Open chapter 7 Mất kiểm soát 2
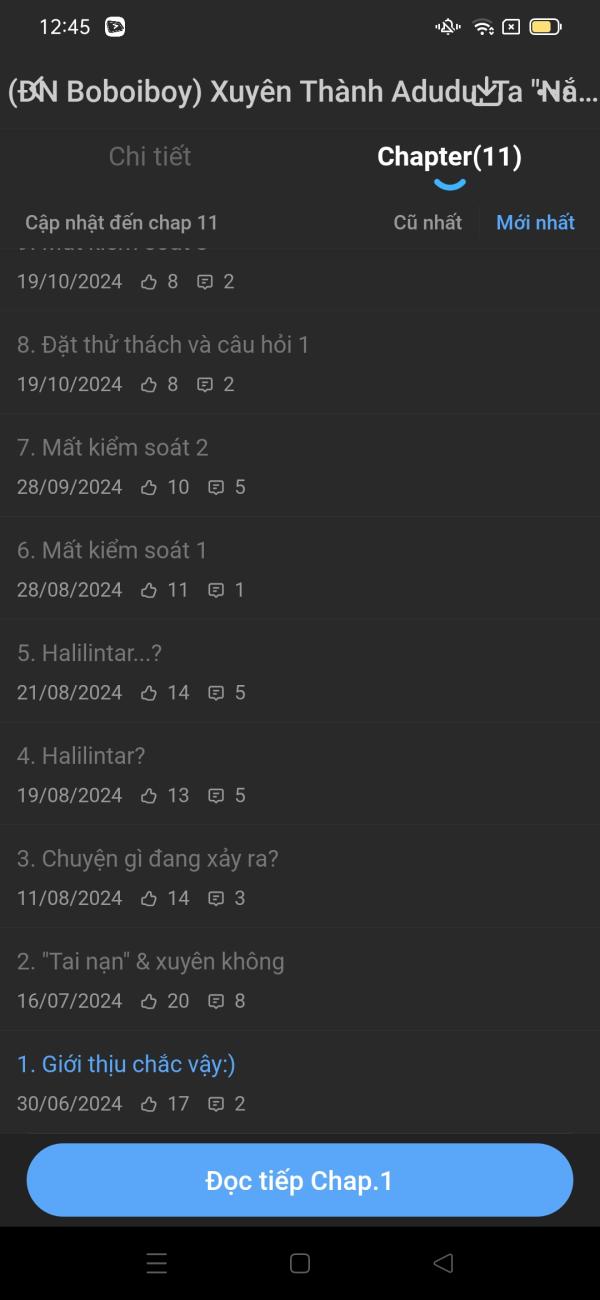600x1300 pixels. tap(113, 448)
